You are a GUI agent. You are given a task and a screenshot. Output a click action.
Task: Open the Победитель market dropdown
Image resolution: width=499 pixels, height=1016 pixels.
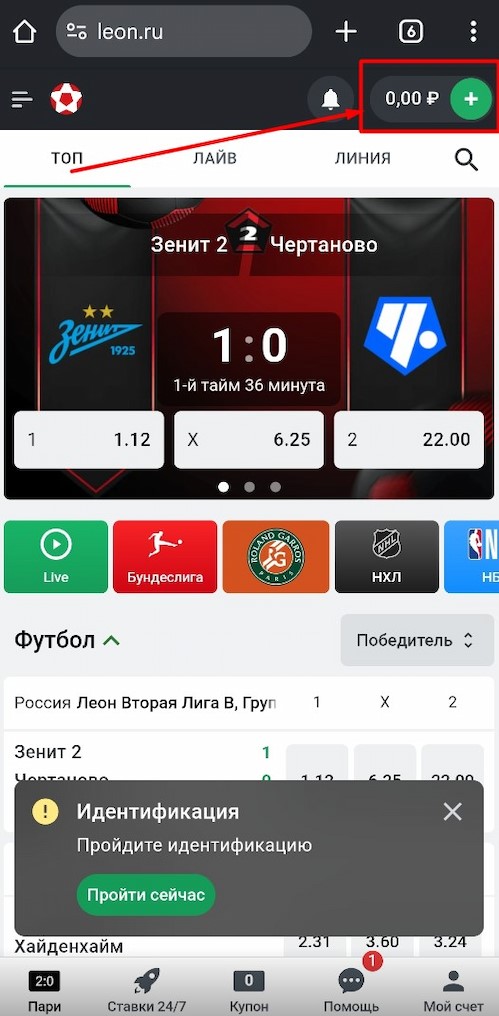pyautogui.click(x=417, y=640)
